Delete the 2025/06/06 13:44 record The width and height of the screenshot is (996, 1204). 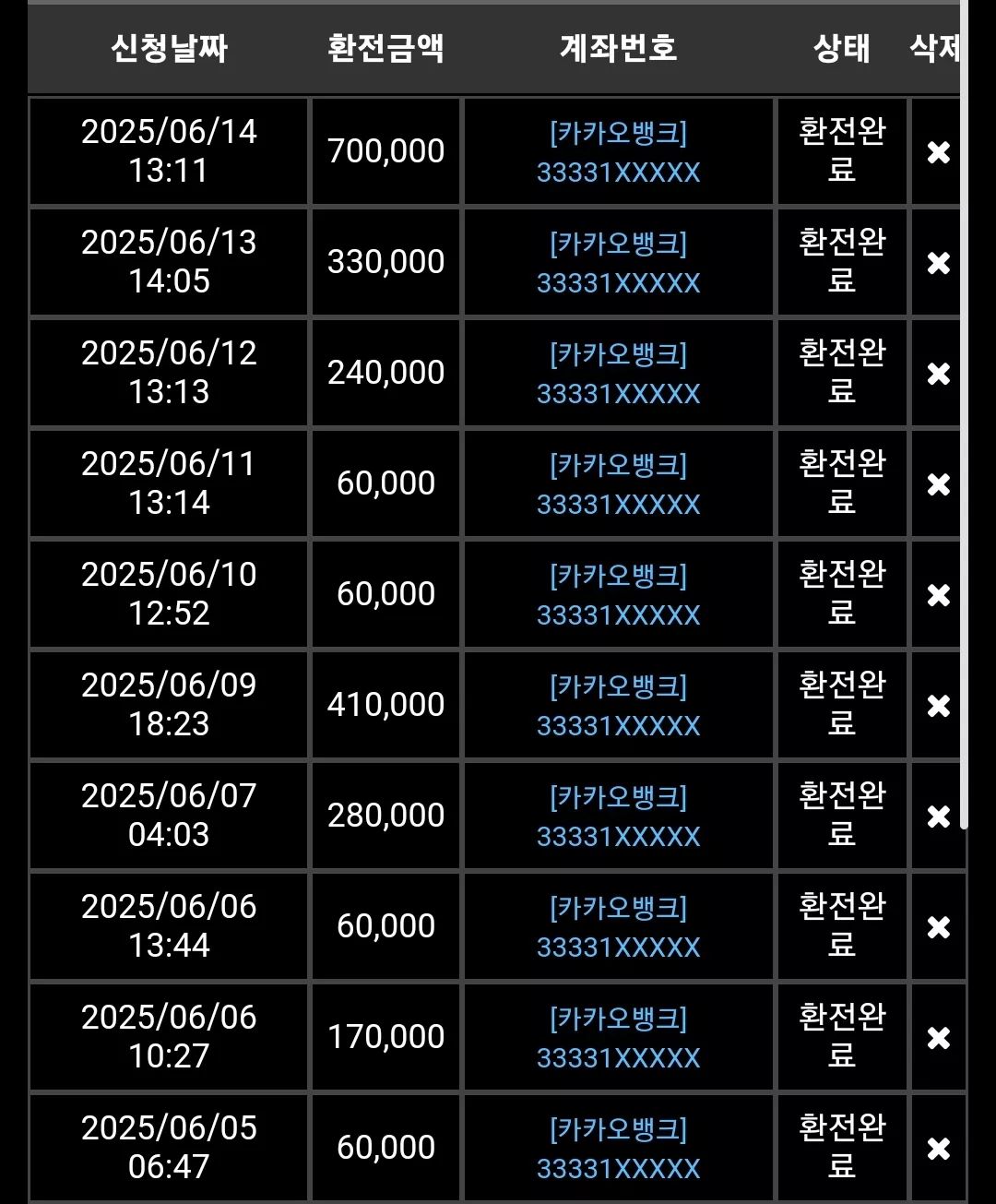[x=938, y=927]
